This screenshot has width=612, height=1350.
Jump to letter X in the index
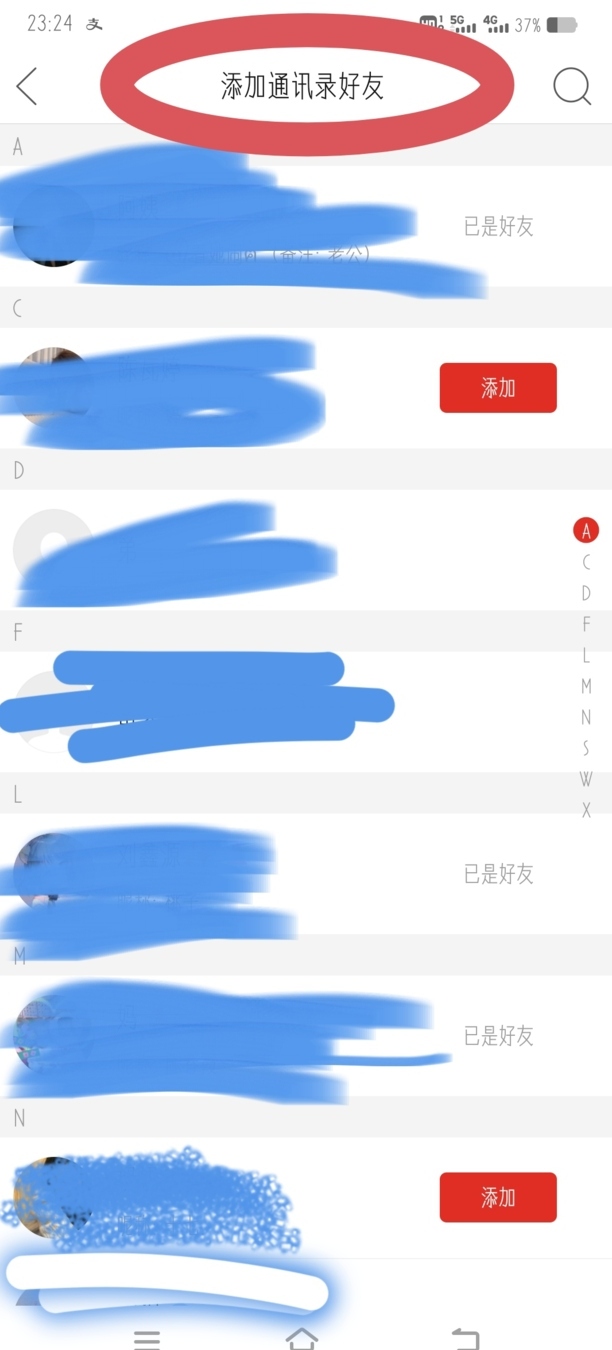(586, 810)
